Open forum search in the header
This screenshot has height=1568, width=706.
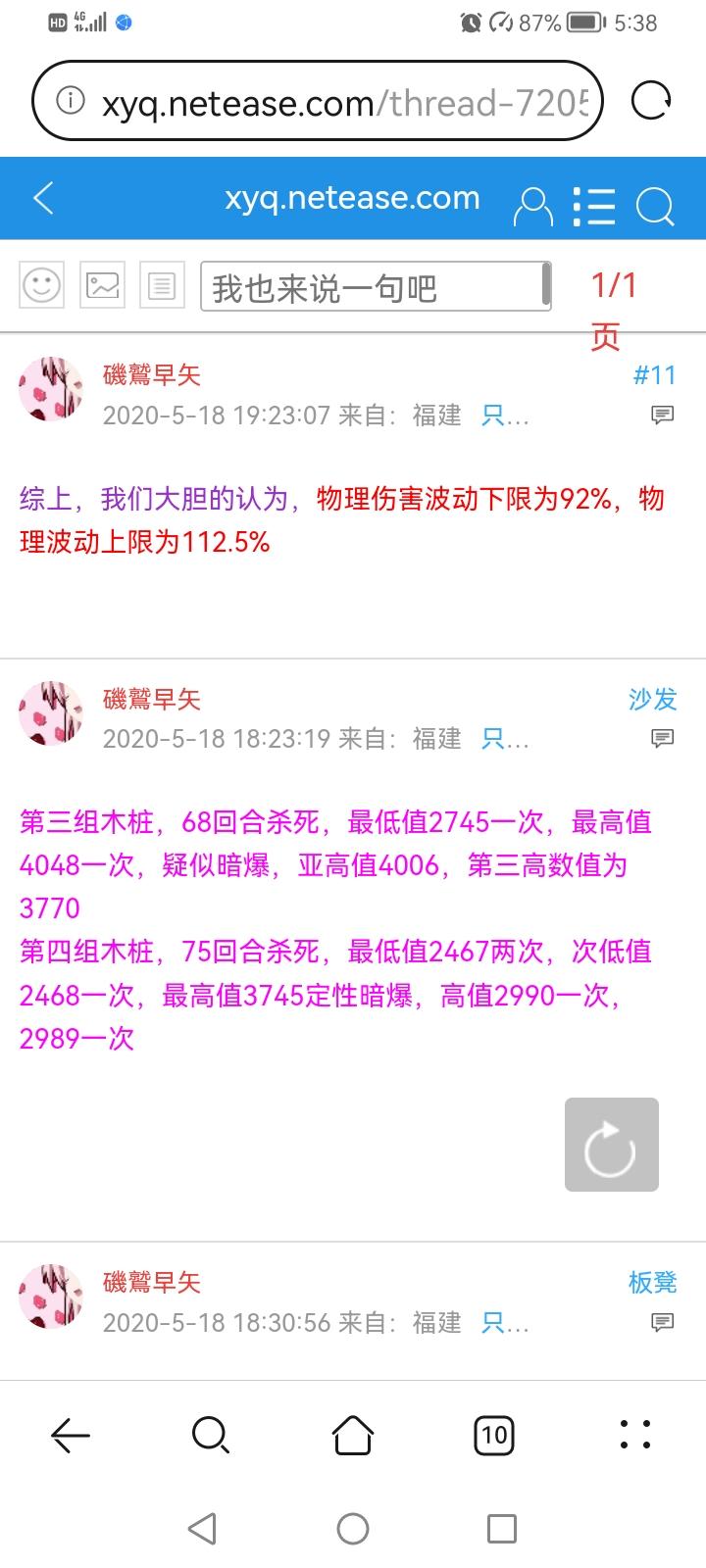pos(655,206)
